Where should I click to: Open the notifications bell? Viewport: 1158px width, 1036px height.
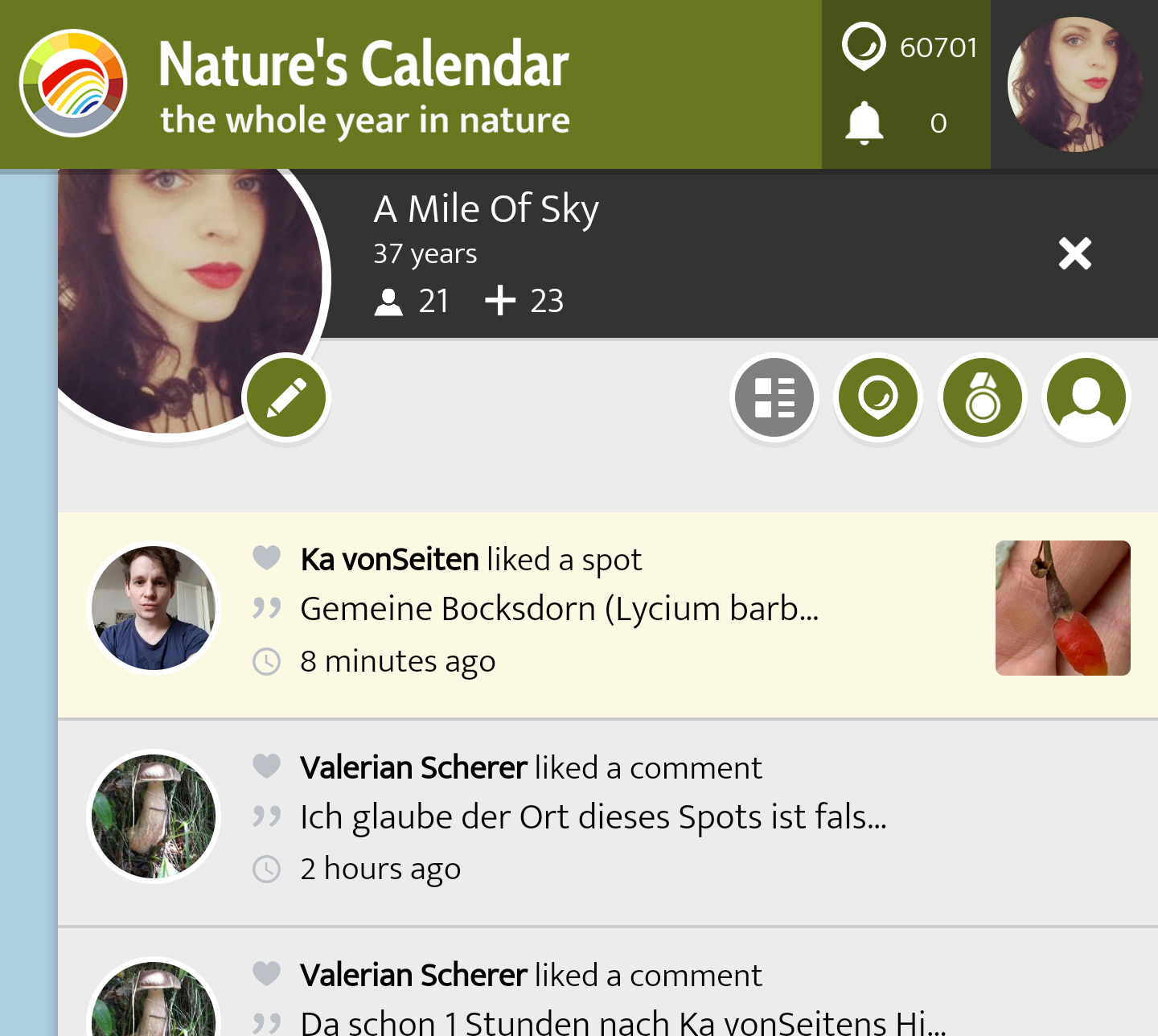864,123
